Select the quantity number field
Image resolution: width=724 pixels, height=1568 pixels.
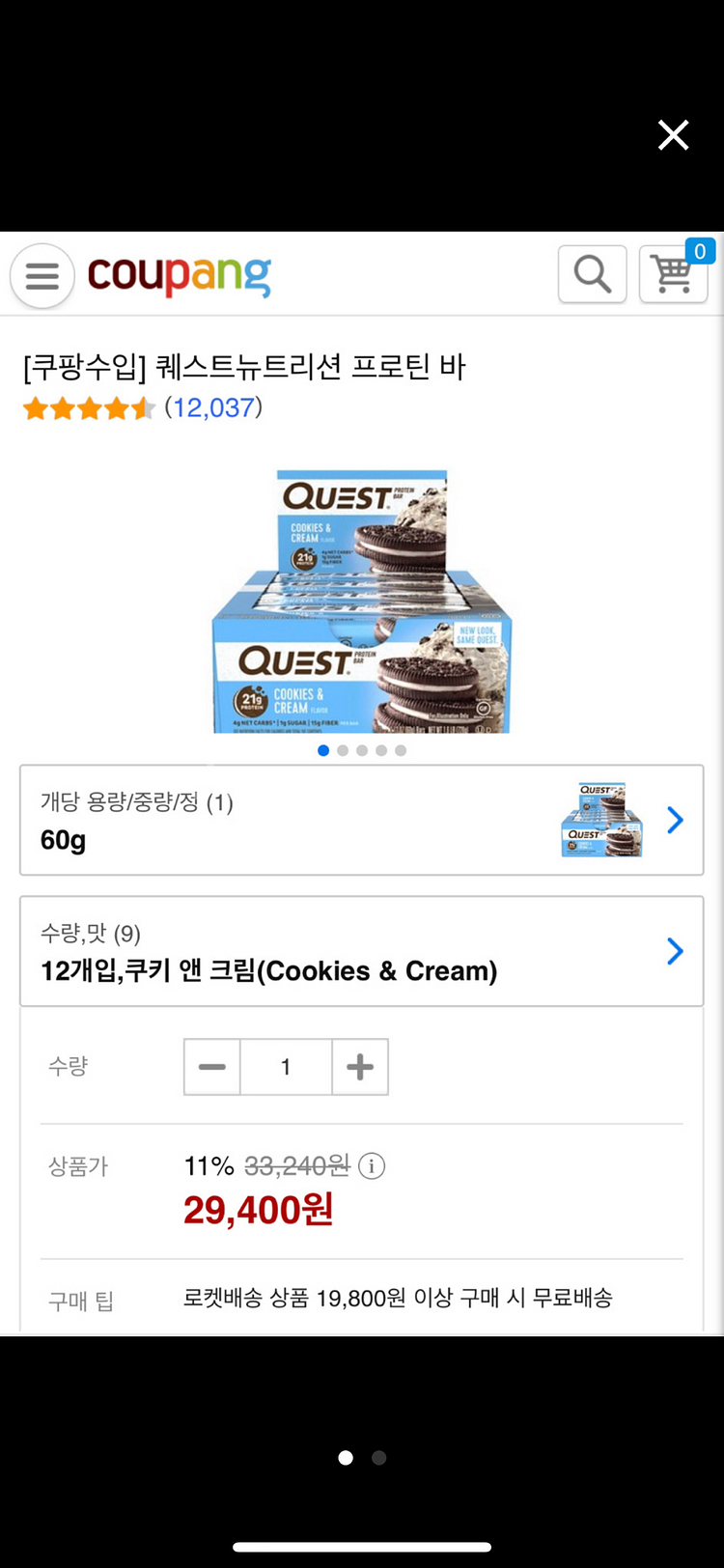(x=286, y=1067)
